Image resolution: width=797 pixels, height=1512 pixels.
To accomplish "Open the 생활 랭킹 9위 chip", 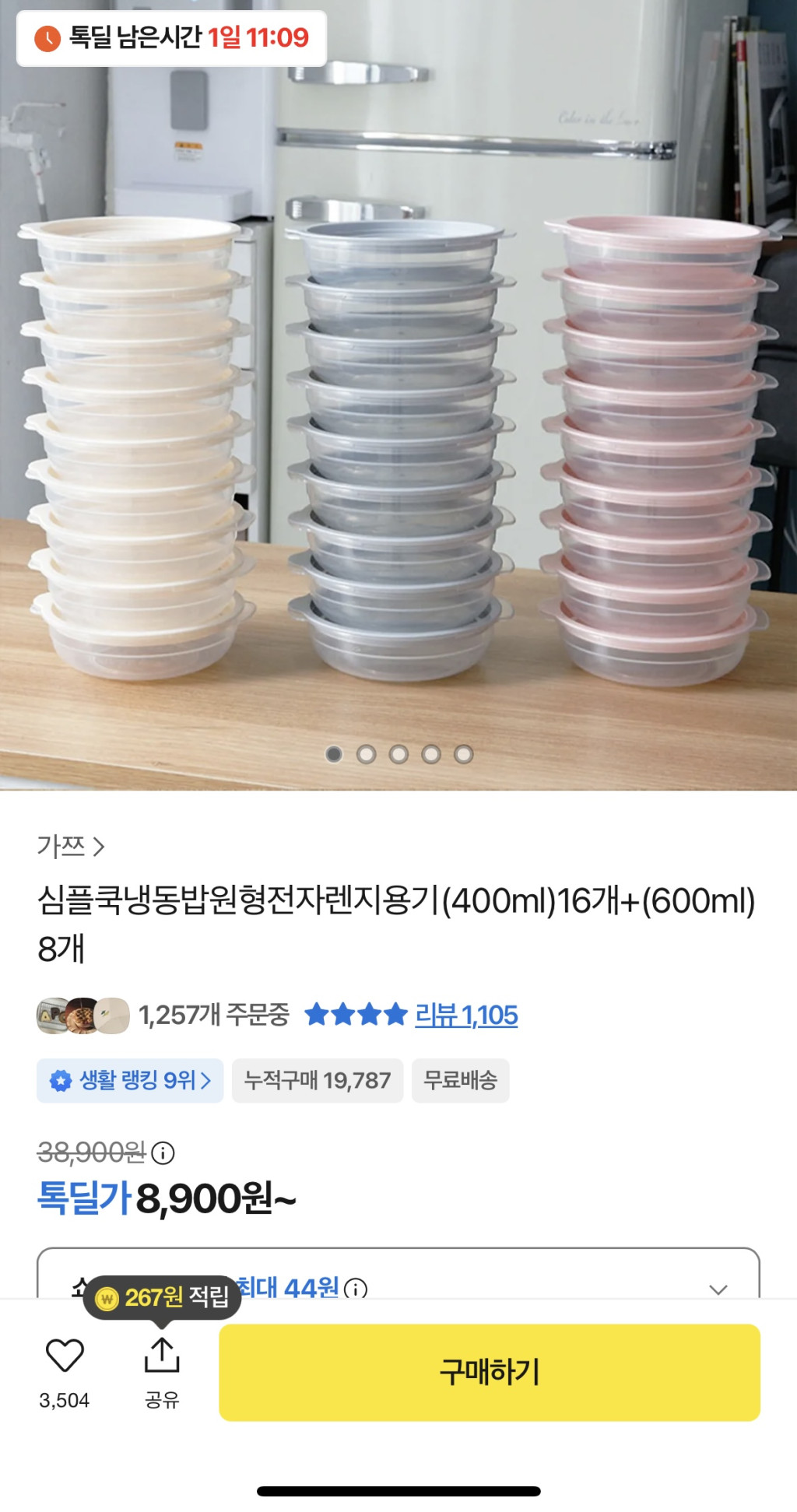I will tap(130, 1080).
